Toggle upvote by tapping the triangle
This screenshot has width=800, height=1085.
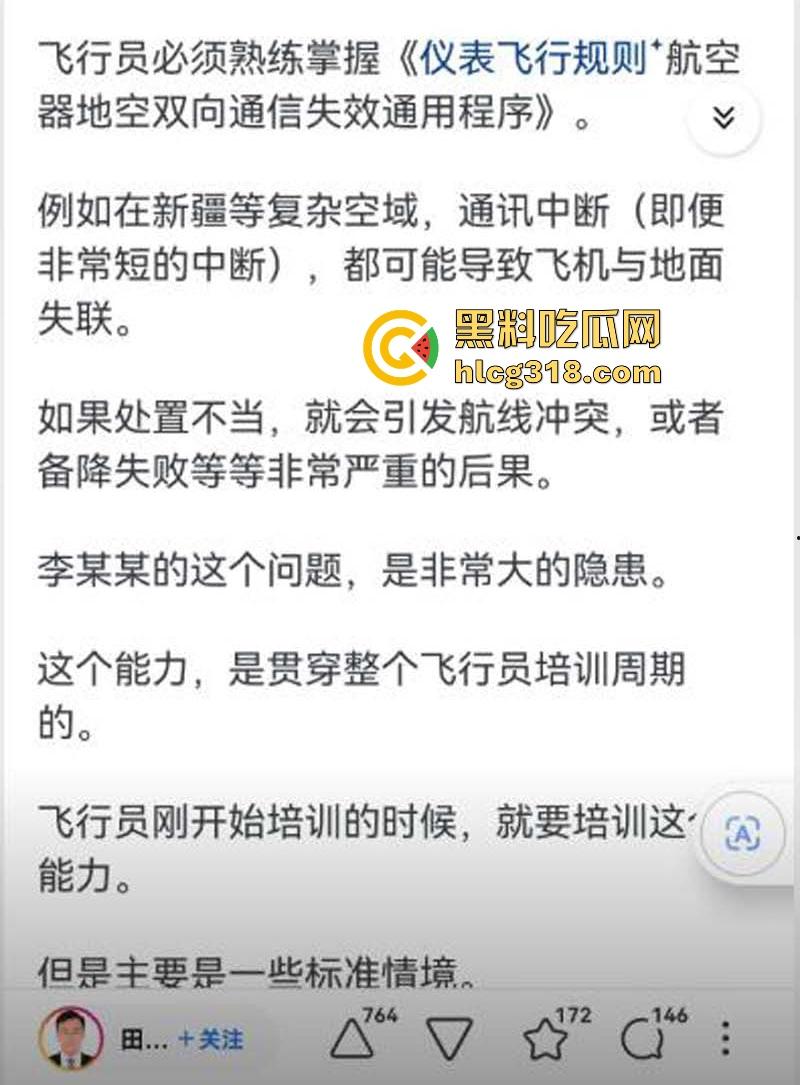[x=353, y=1038]
